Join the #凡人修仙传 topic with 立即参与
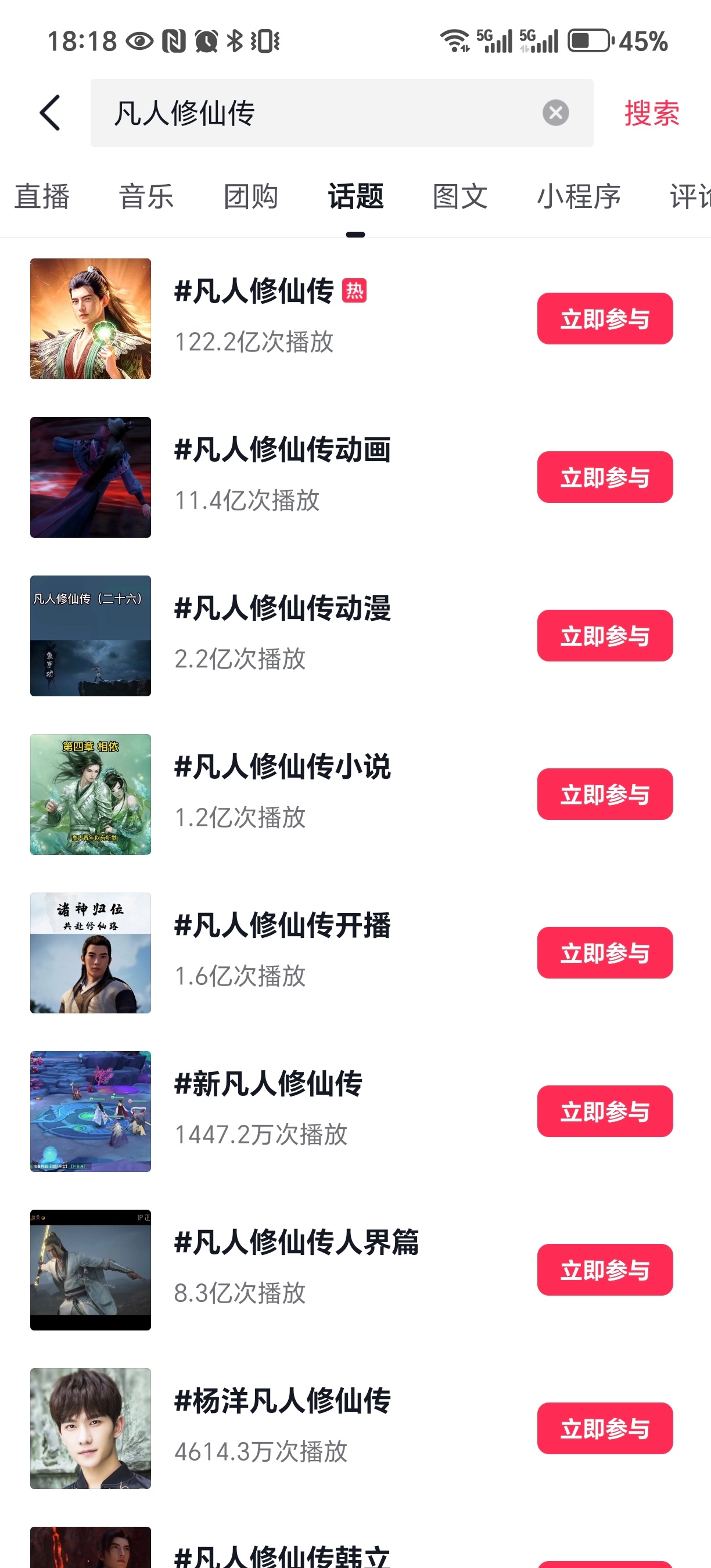Image resolution: width=711 pixels, height=1568 pixels. tap(605, 318)
